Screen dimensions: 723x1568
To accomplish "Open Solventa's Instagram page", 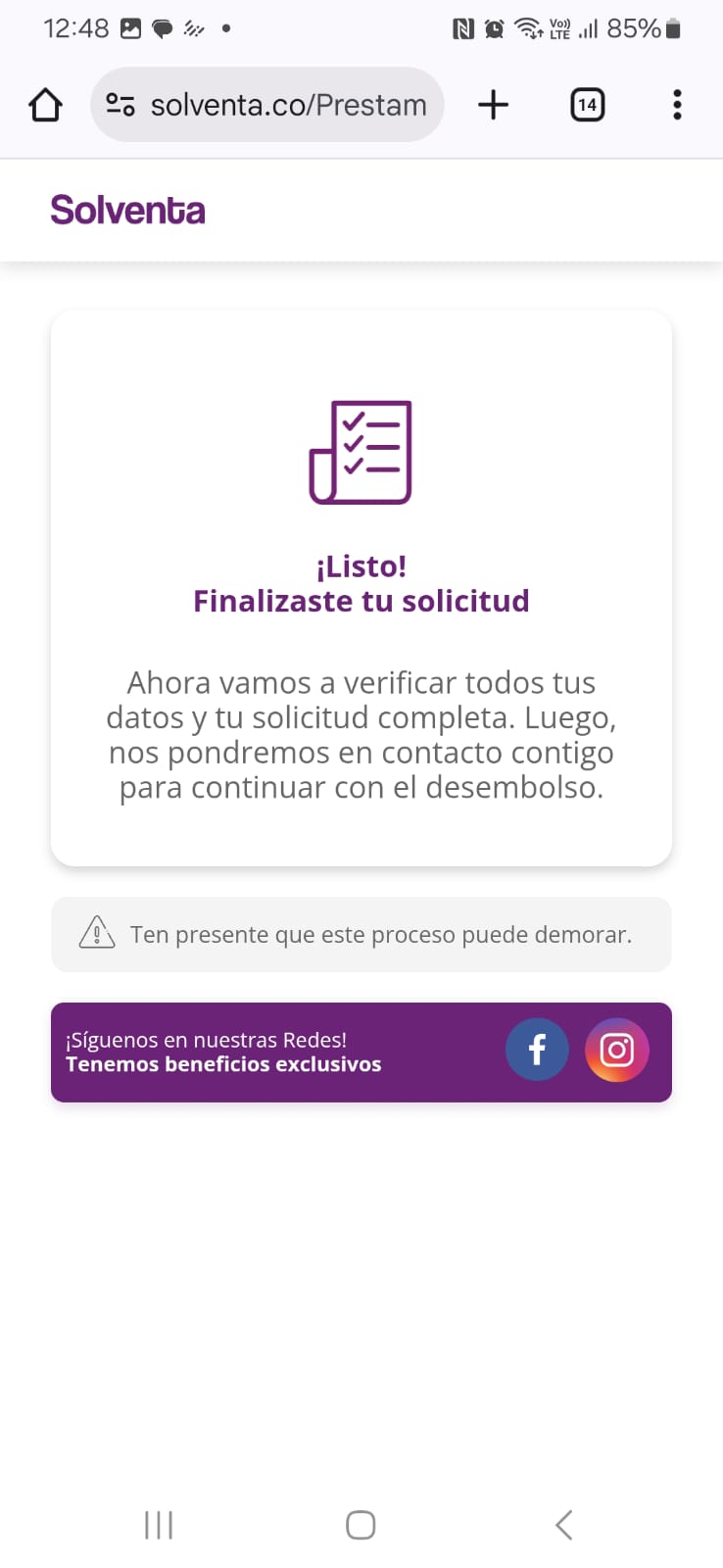I will click(616, 1051).
